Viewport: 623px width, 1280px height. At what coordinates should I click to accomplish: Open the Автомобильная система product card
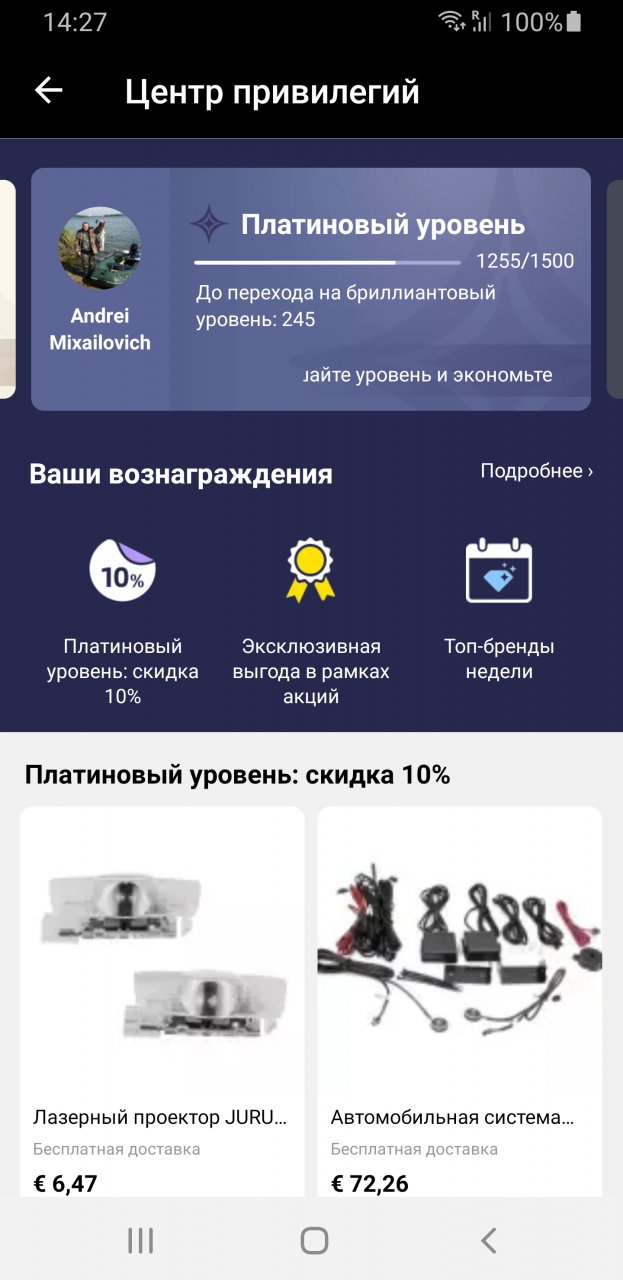[460, 1000]
